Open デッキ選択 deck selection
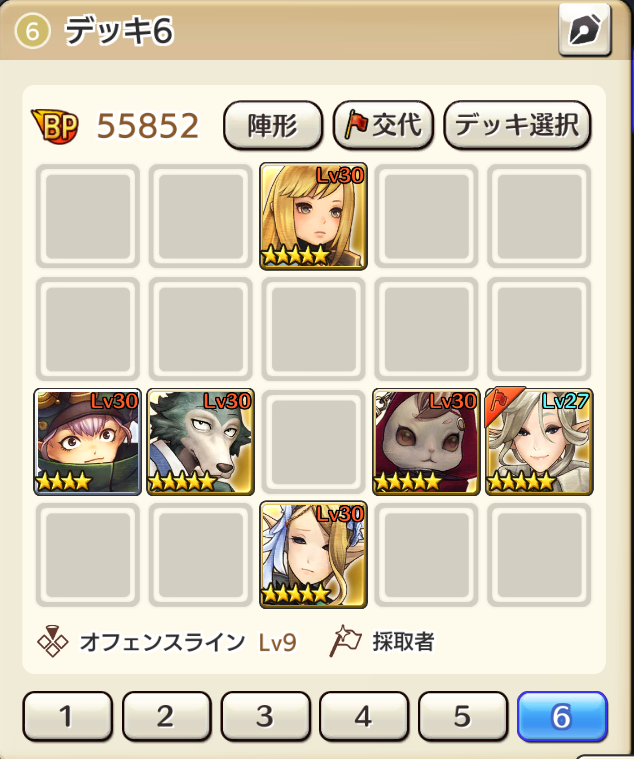The image size is (634, 759). pos(517,125)
